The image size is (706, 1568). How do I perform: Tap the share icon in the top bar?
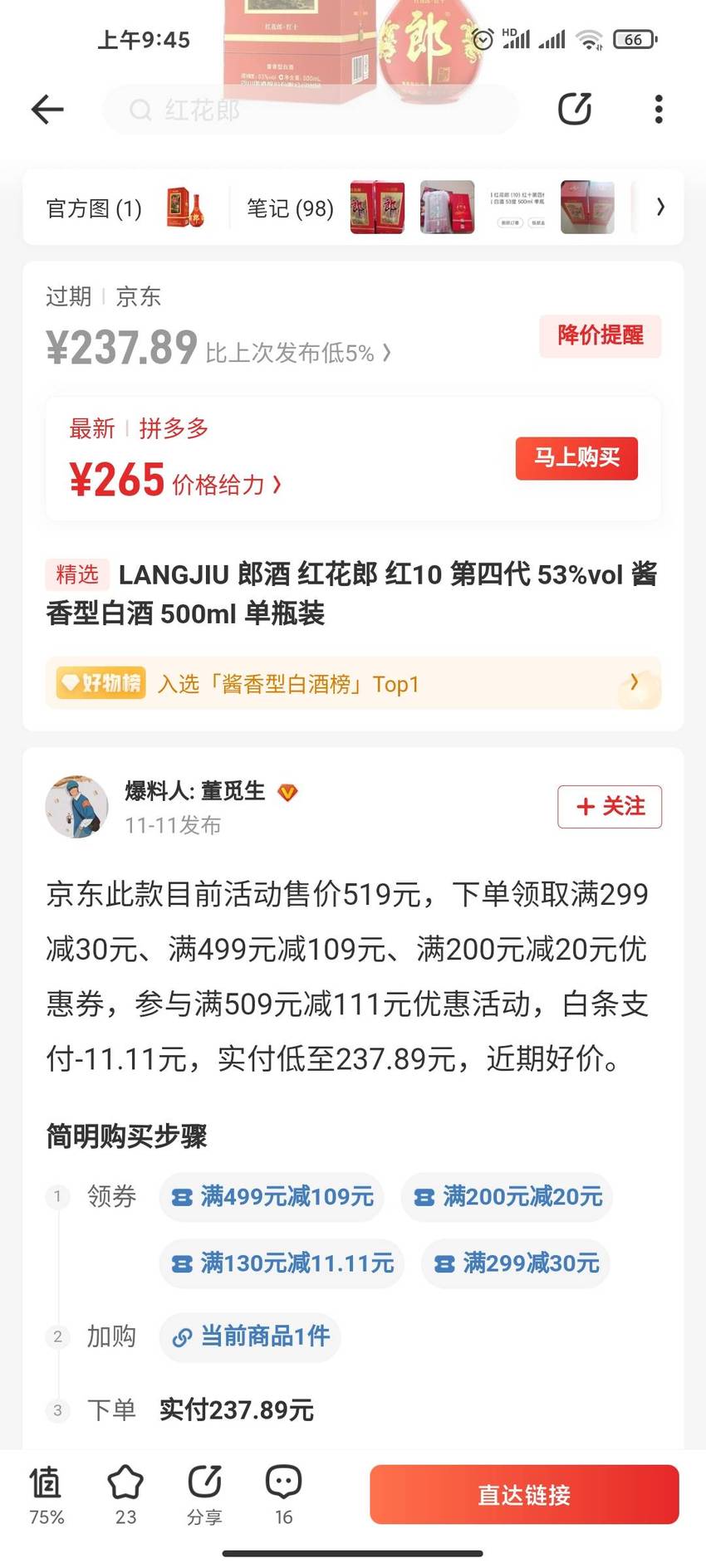click(x=575, y=109)
